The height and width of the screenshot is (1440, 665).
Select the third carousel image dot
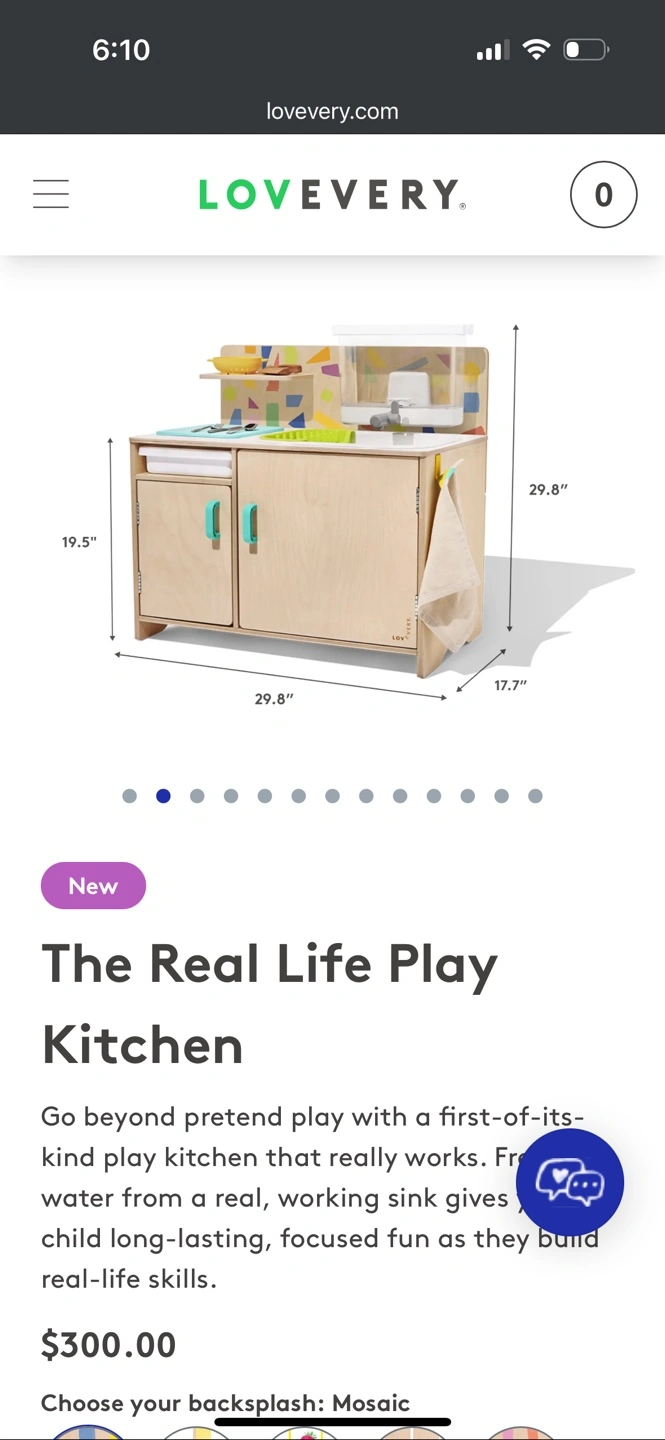pos(197,796)
